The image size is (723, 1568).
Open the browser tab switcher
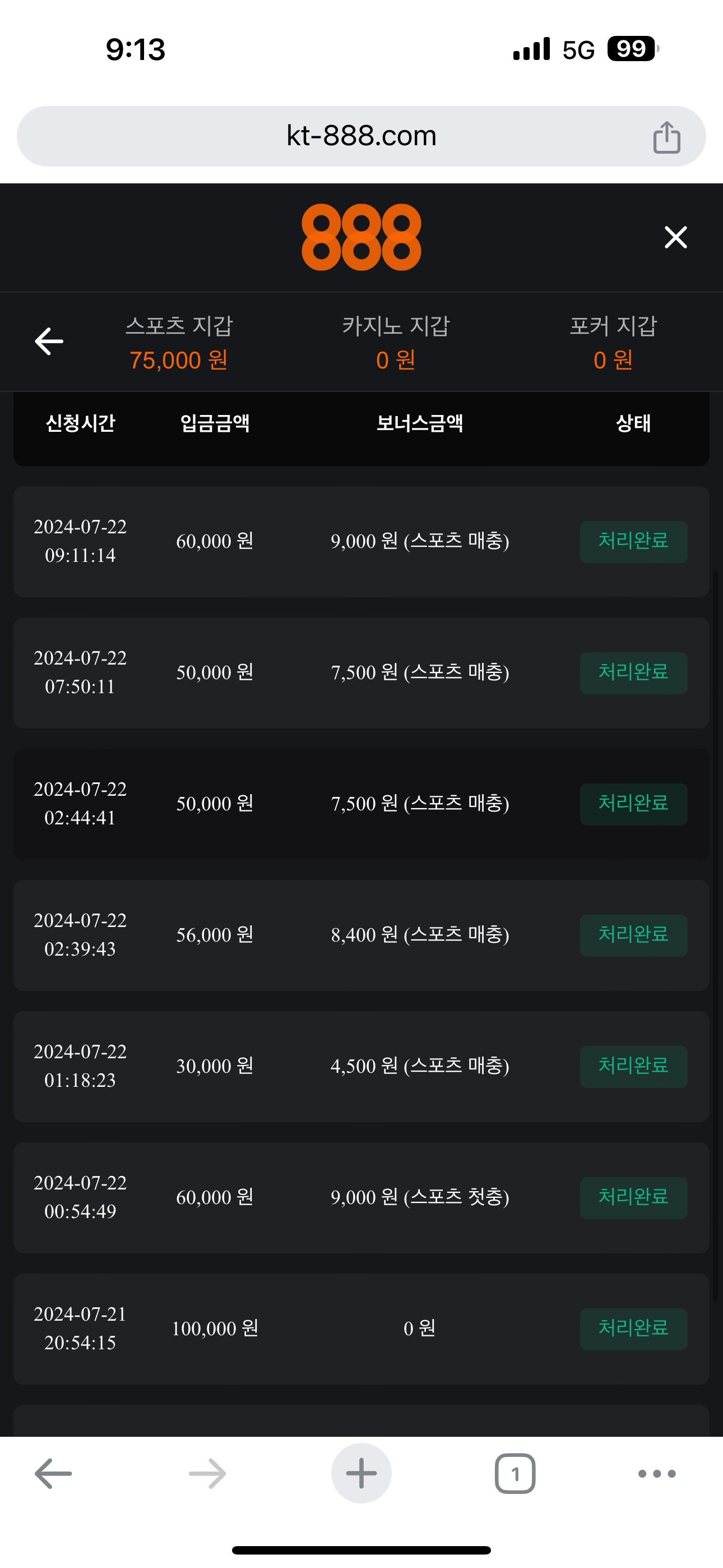515,1473
